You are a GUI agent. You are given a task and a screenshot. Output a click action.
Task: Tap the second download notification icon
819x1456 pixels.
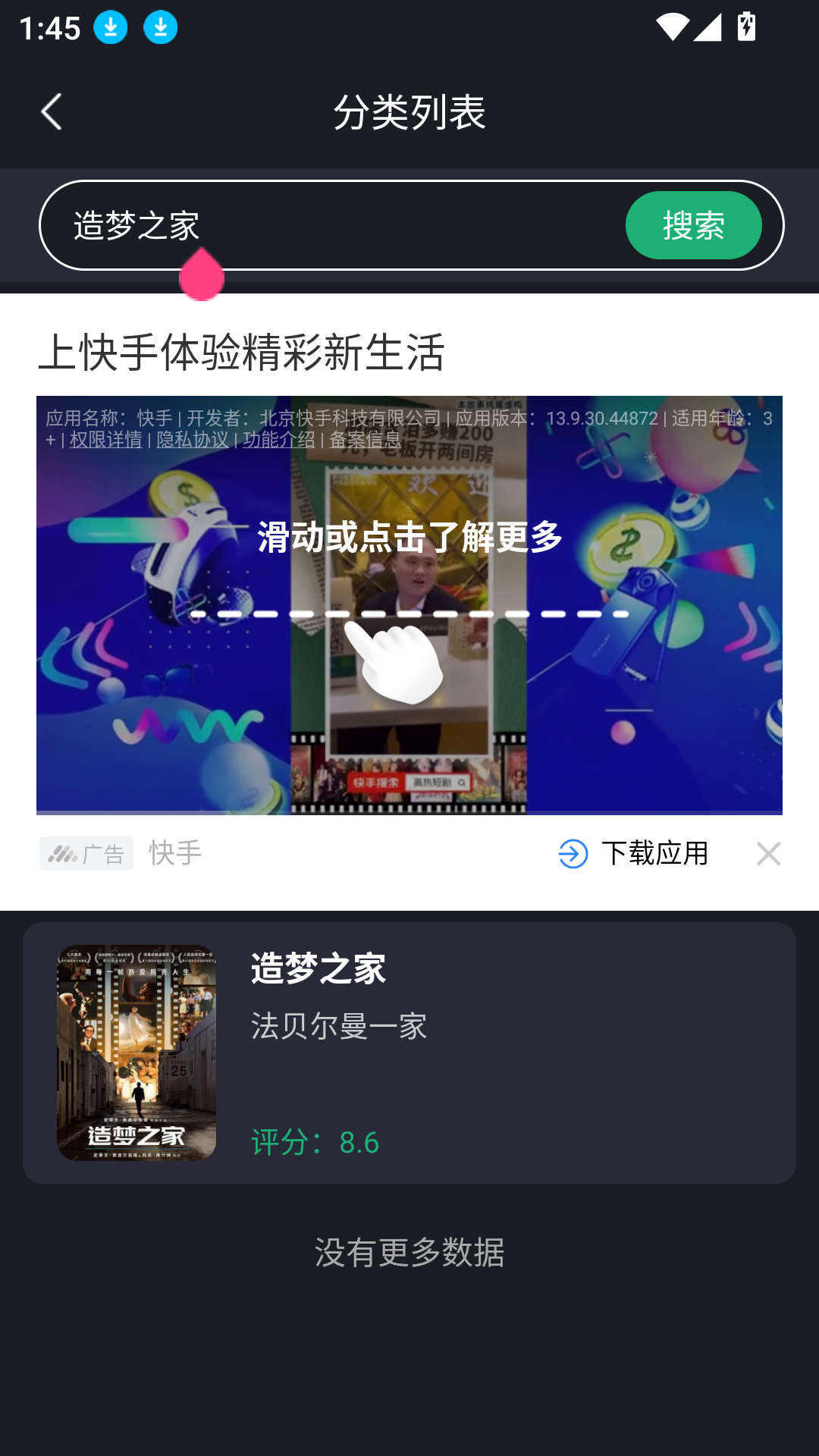coord(161,28)
